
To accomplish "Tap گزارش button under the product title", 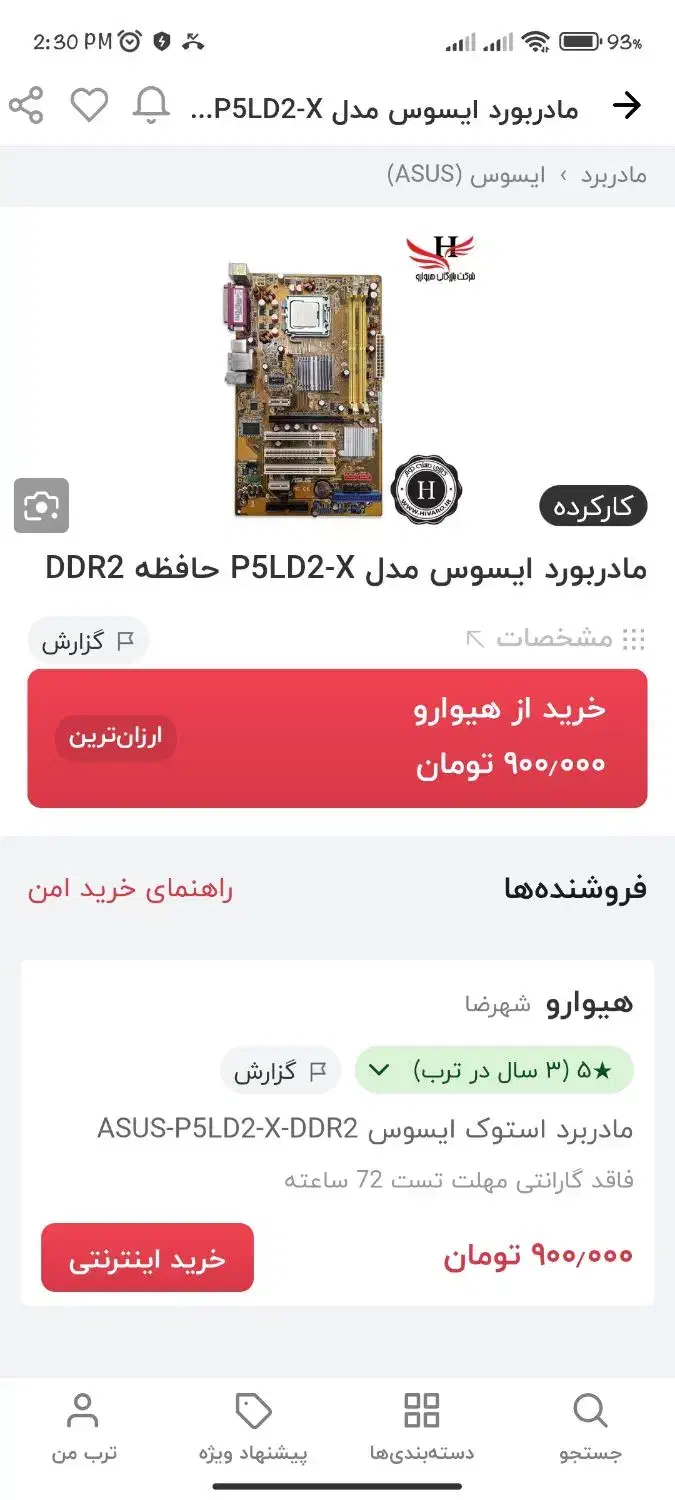I will point(88,641).
